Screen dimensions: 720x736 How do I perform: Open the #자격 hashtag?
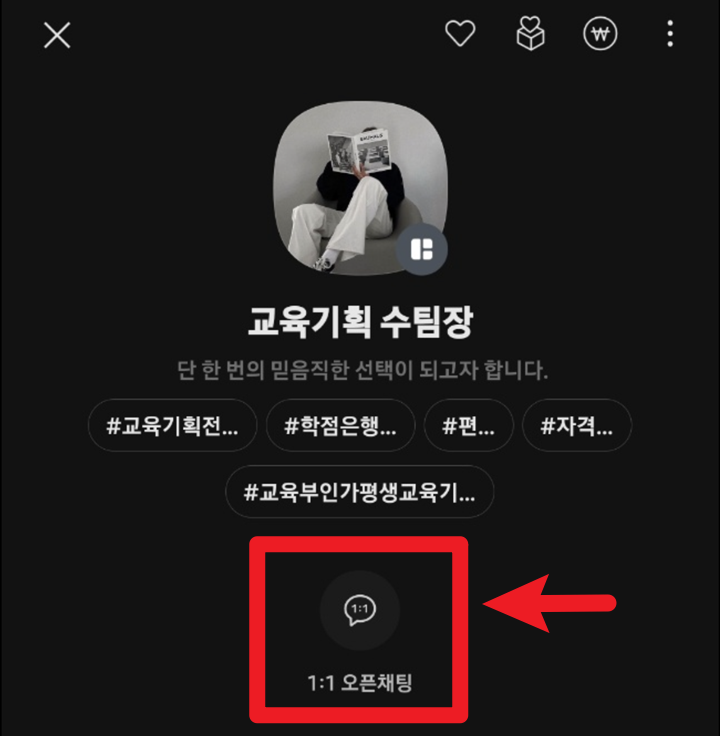click(x=577, y=425)
